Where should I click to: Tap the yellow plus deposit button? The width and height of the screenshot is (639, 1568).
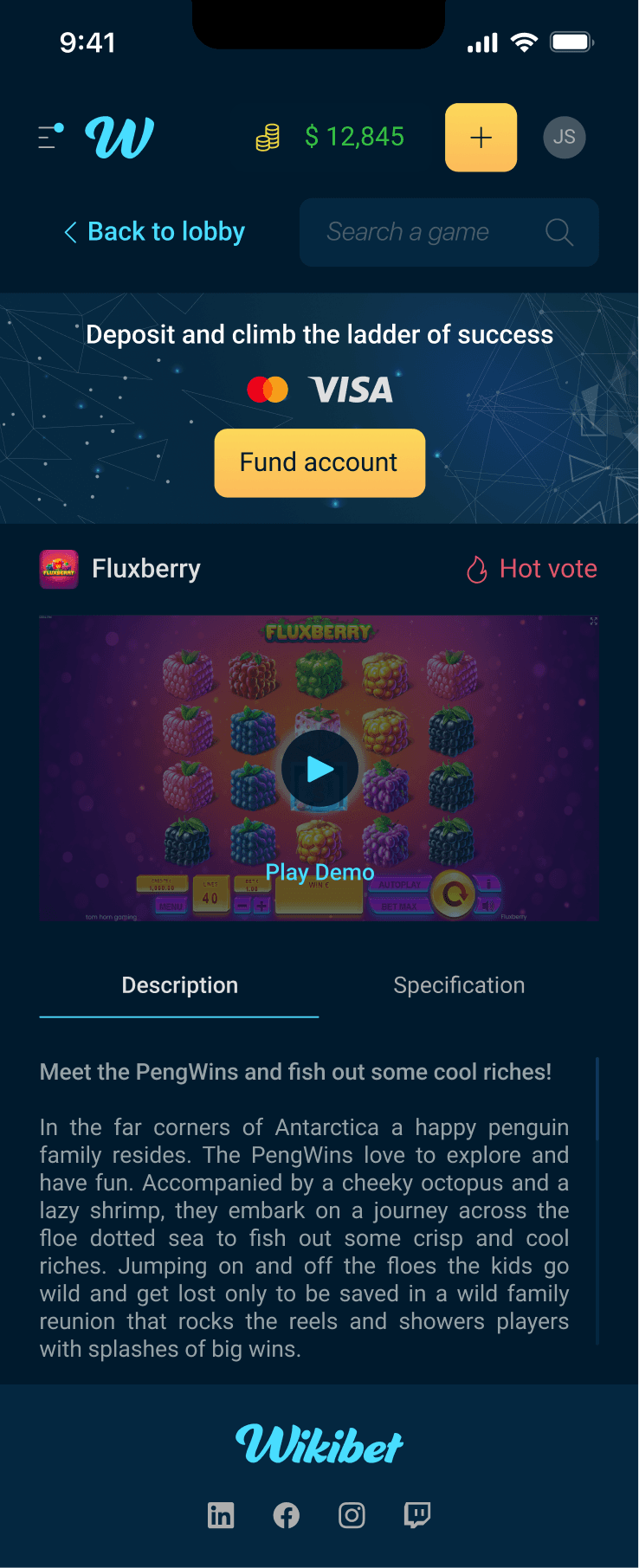pos(481,138)
